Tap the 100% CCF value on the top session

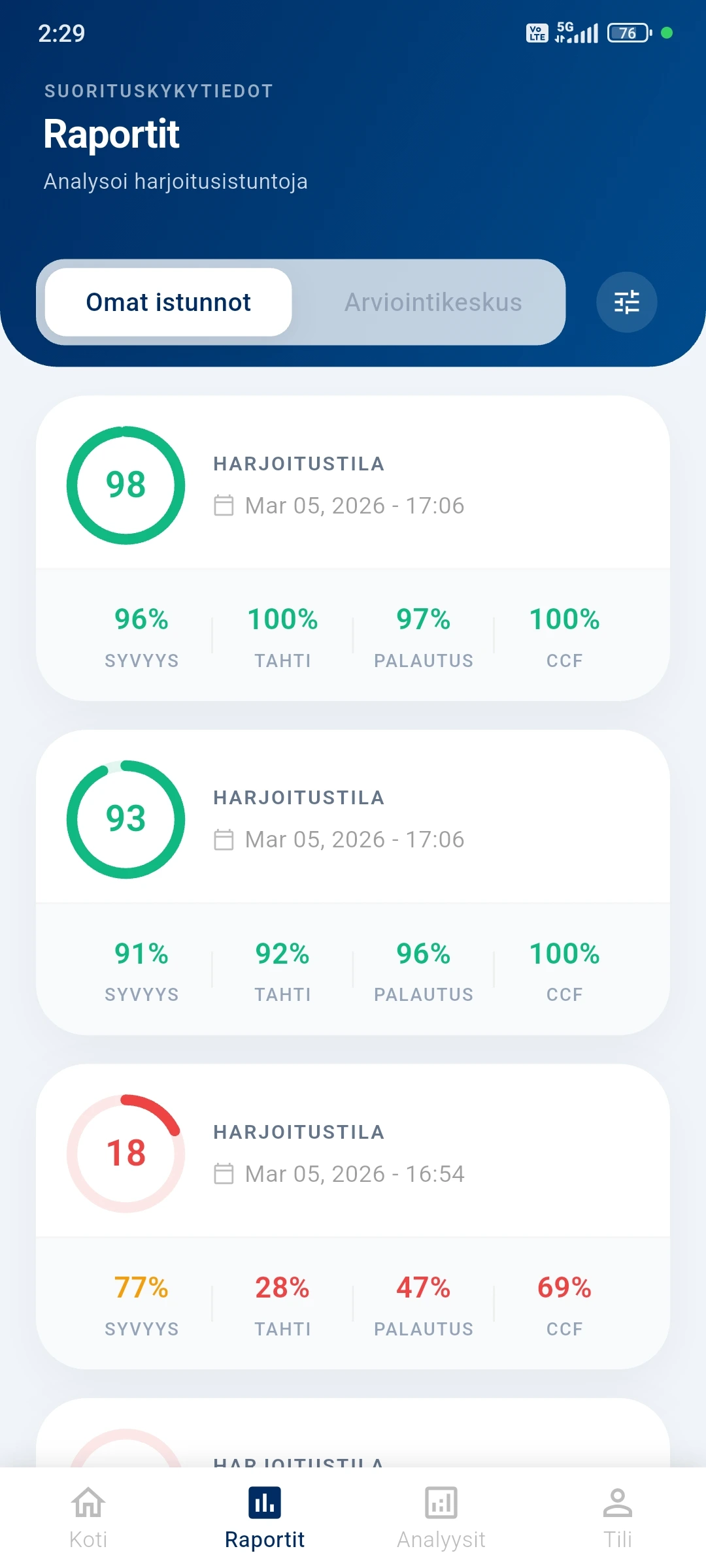[564, 619]
